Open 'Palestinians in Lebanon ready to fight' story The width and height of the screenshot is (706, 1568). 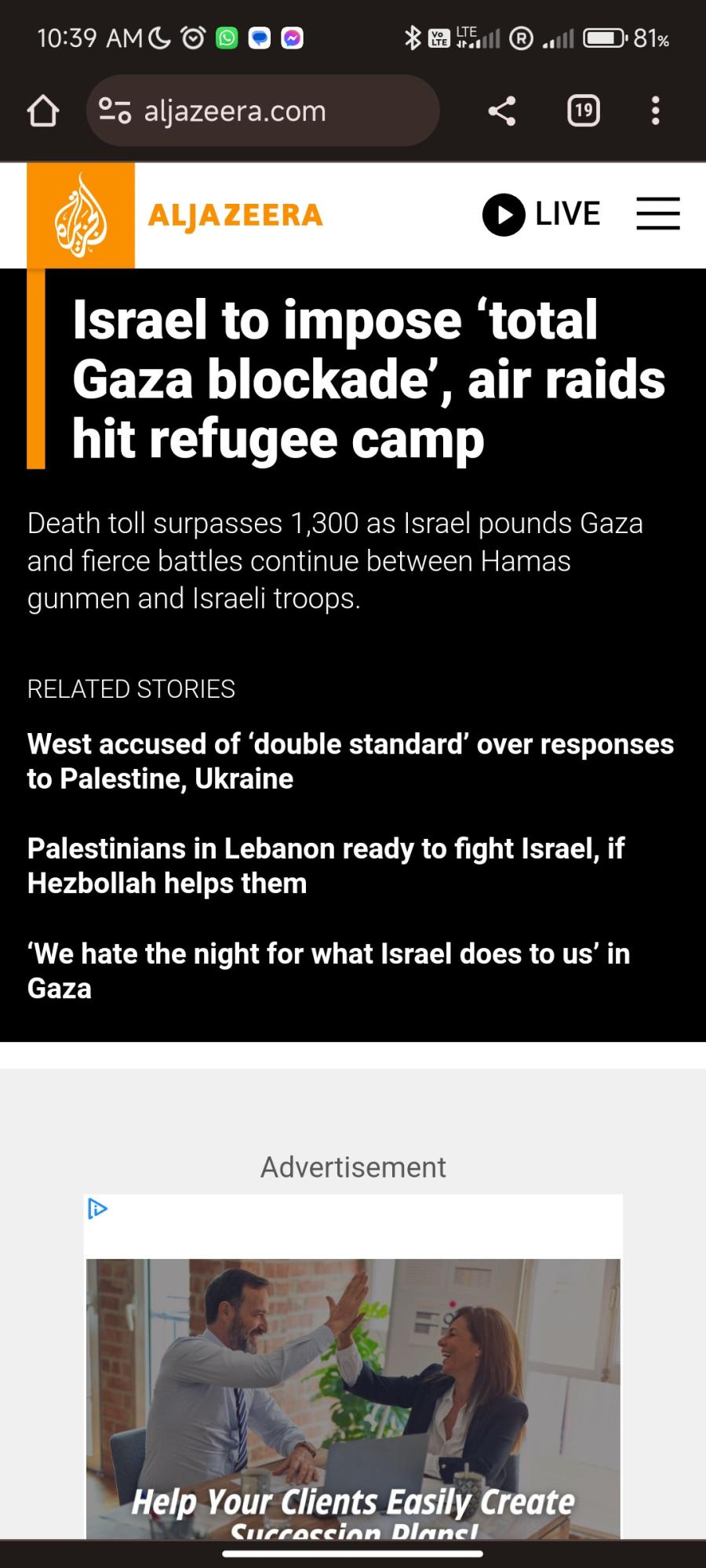(326, 866)
